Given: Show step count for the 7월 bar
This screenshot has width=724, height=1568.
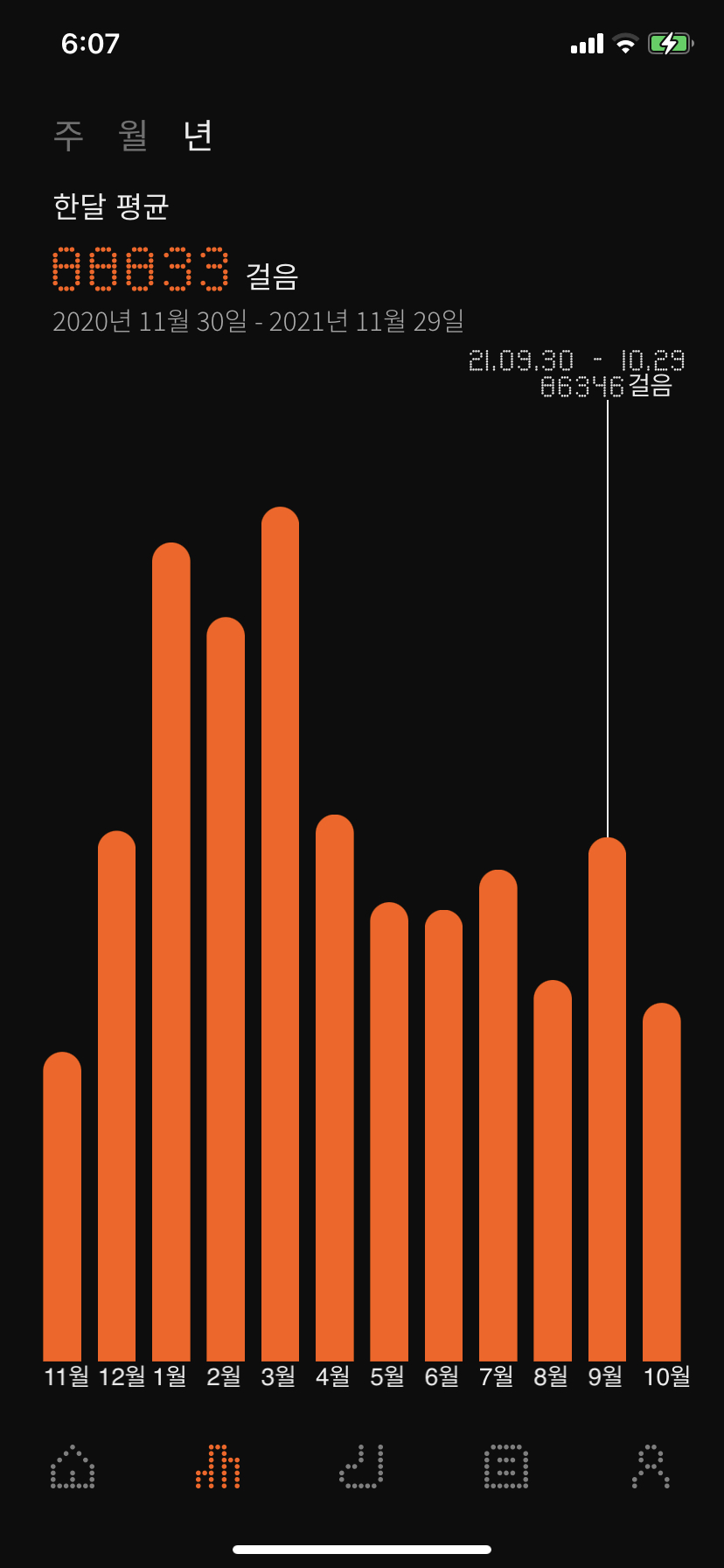Looking at the screenshot, I should click(498, 1116).
